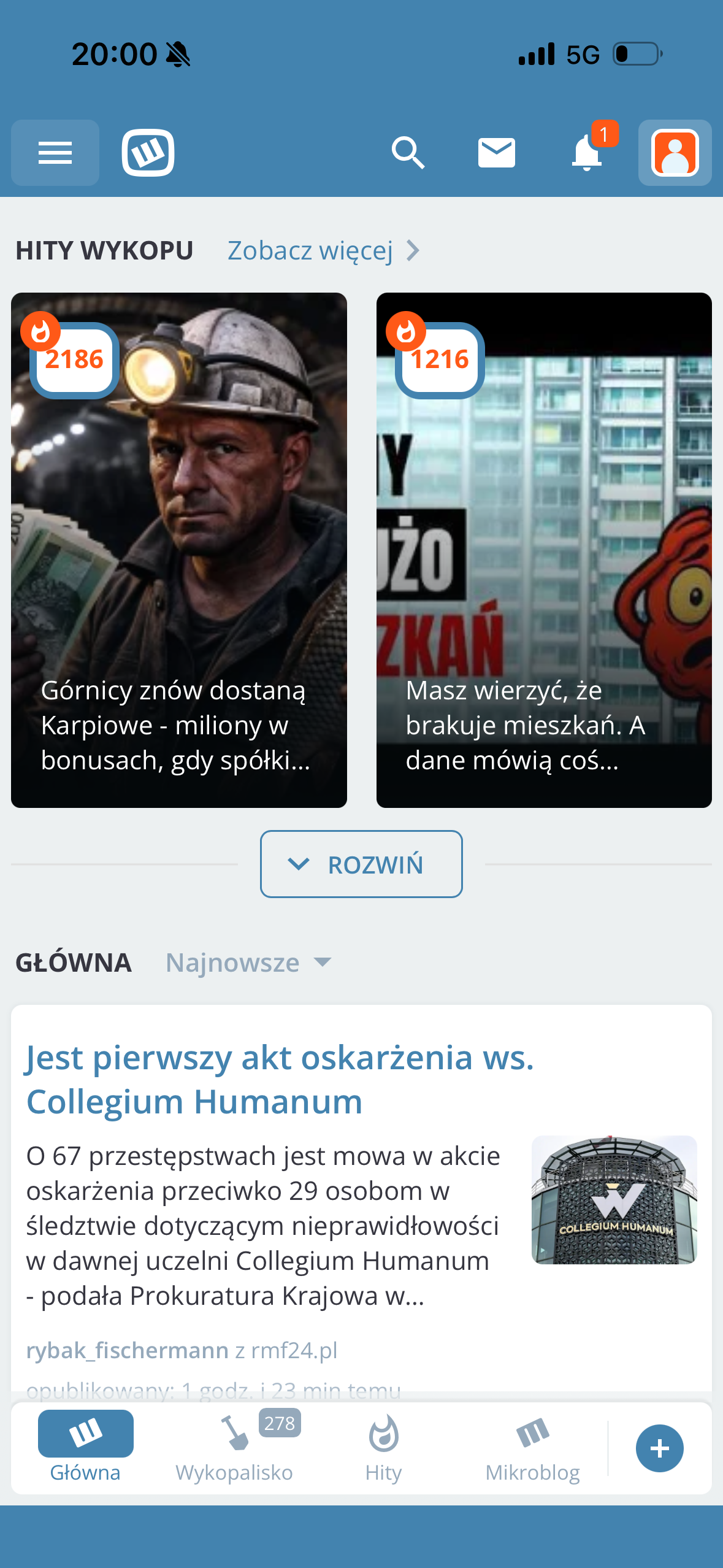
Task: View rybak_fischermann's profile
Action: click(128, 1350)
